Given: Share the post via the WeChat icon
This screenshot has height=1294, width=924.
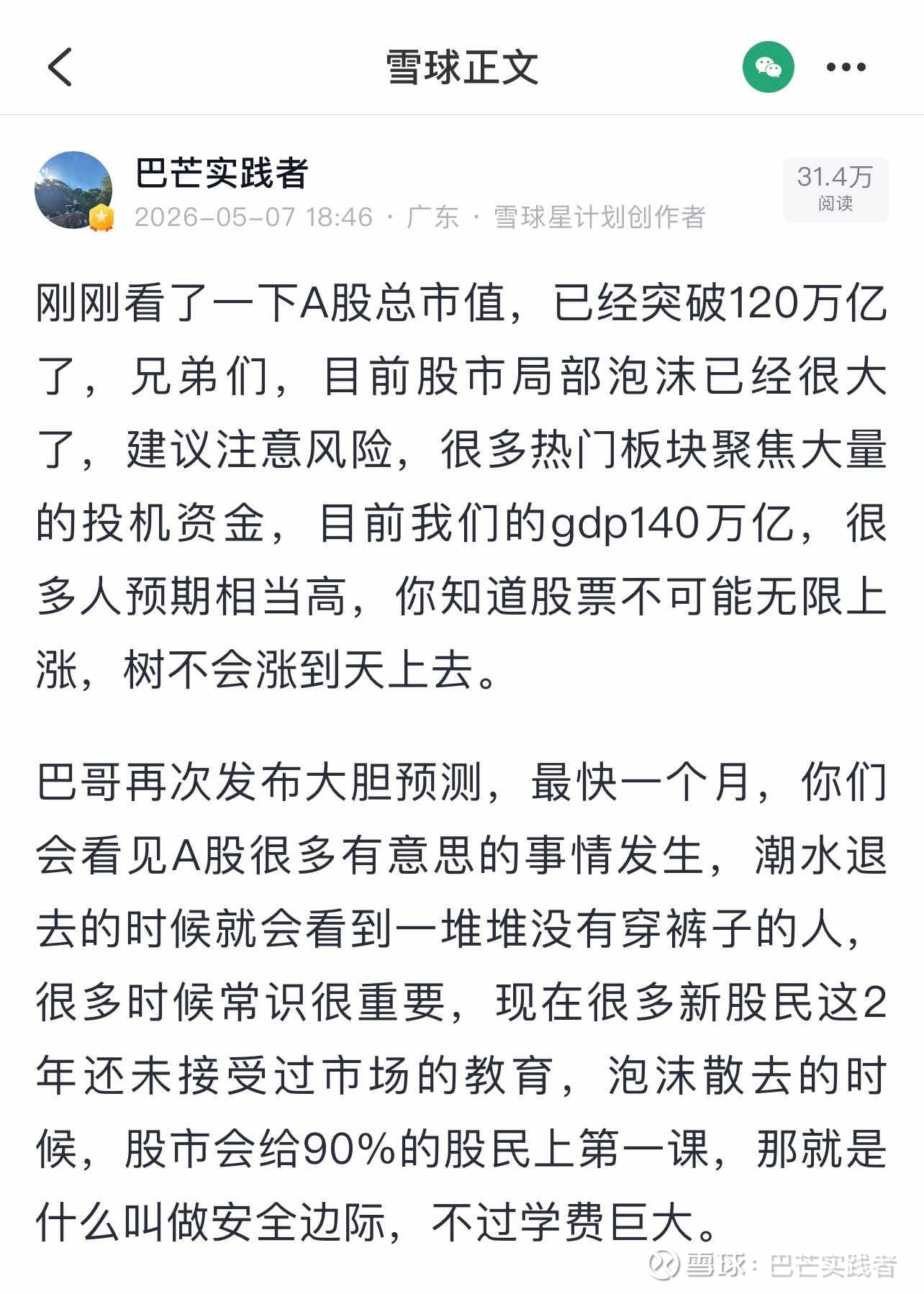Looking at the screenshot, I should click(x=769, y=67).
